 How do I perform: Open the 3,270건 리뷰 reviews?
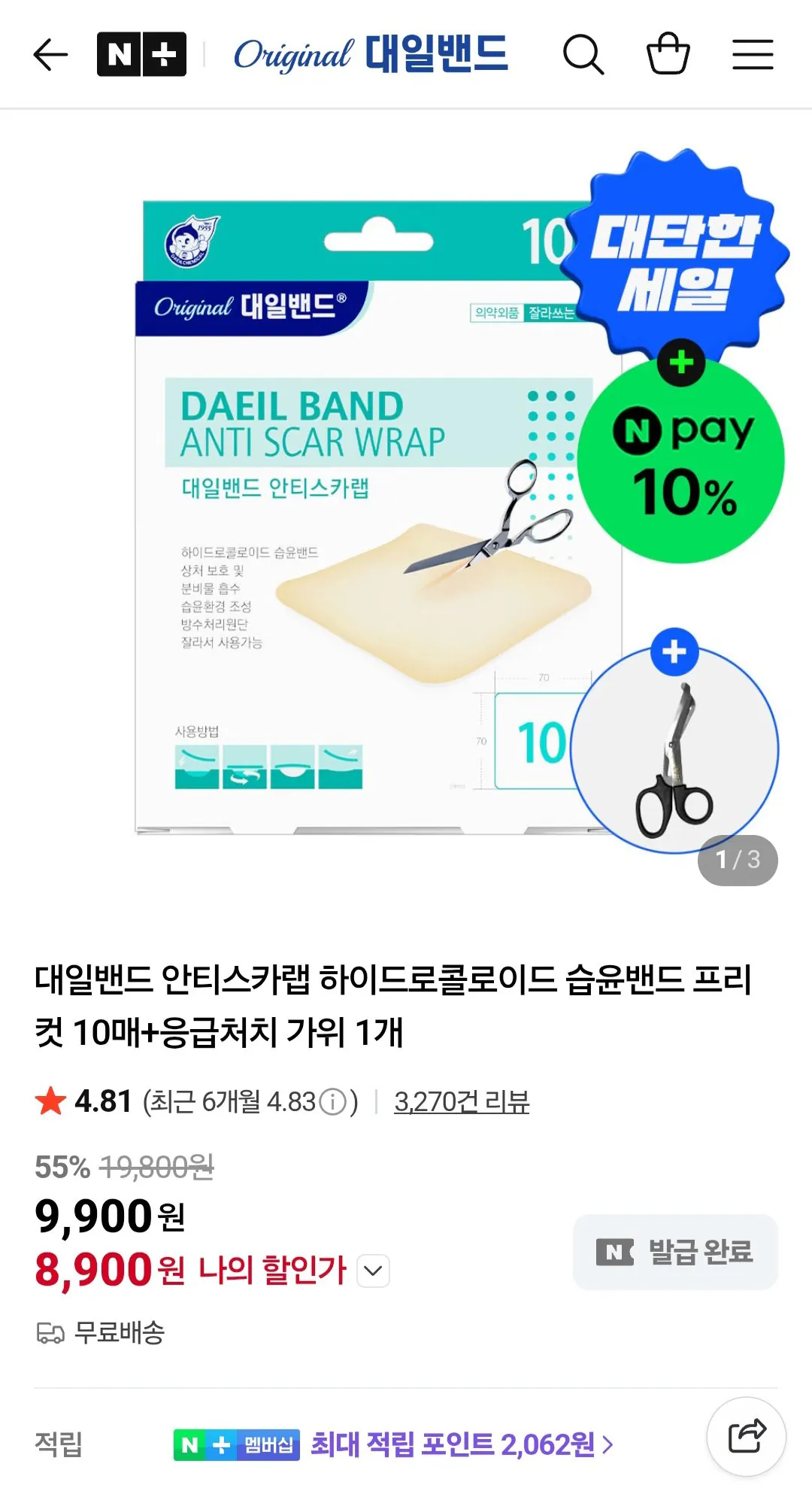point(462,1103)
